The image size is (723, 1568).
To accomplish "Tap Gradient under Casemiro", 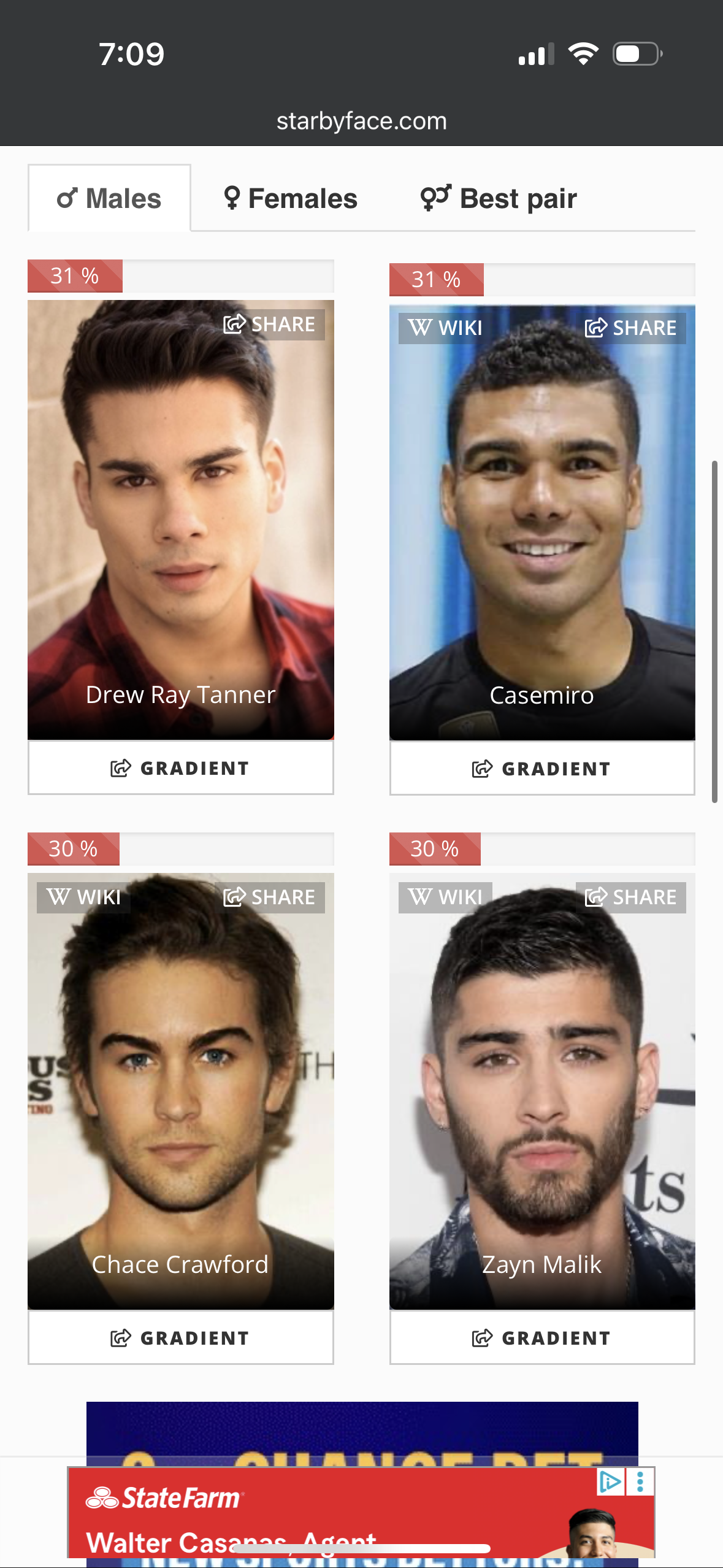I will (542, 769).
